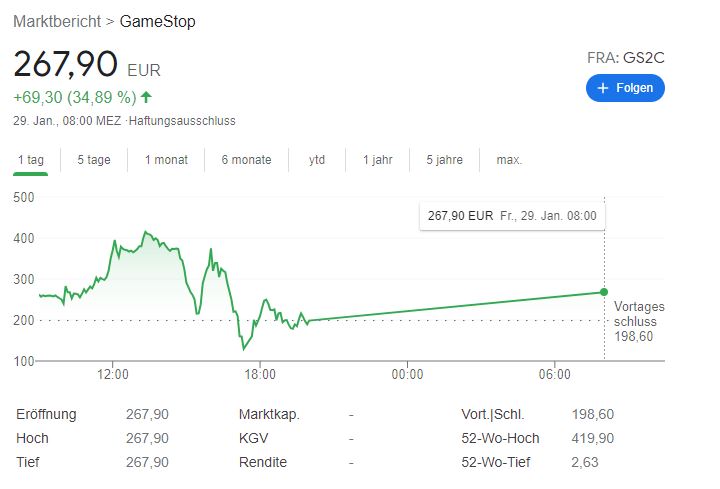Select the max. time range

pyautogui.click(x=509, y=160)
